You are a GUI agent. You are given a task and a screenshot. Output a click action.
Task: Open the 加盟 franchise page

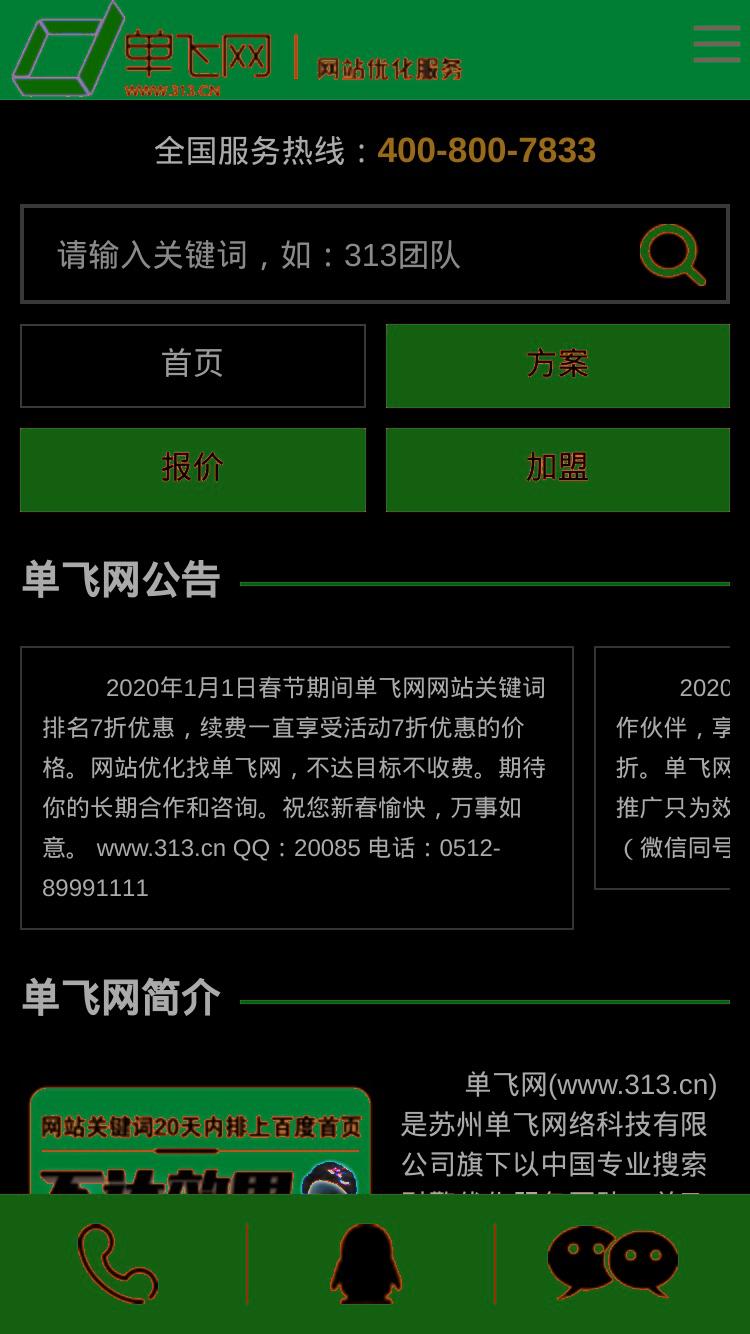[558, 470]
